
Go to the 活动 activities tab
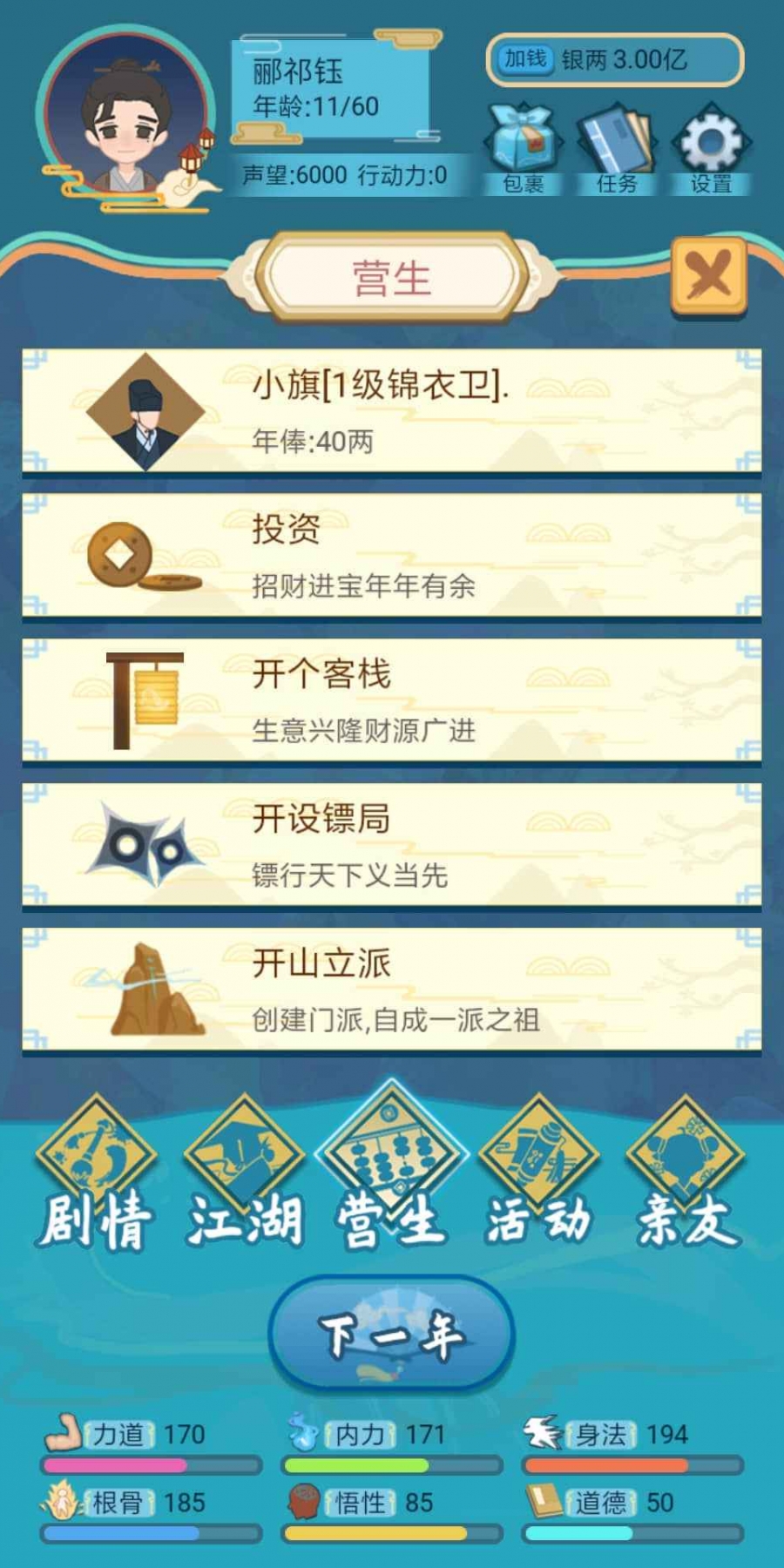(539, 1176)
